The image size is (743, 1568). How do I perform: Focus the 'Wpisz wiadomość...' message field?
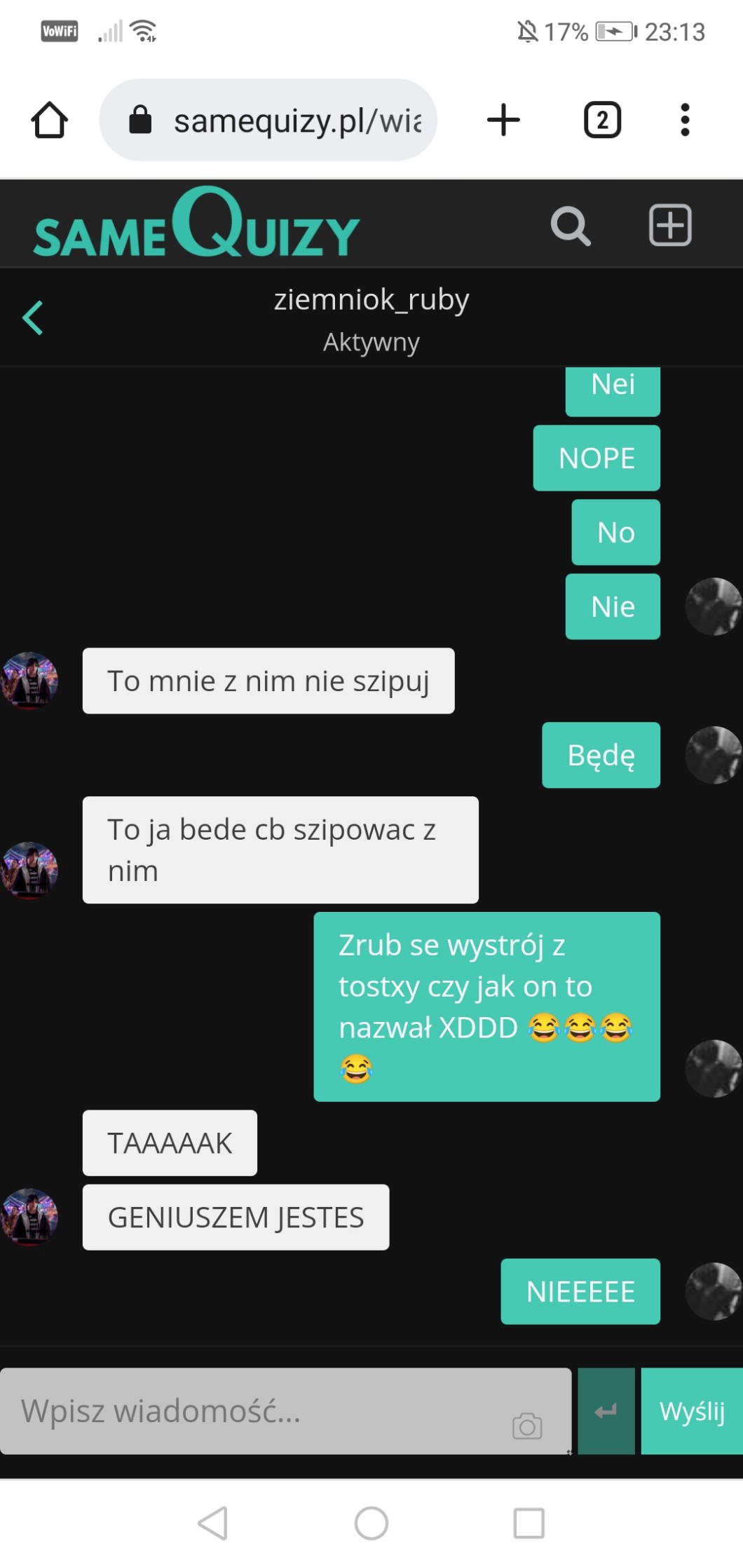(x=259, y=1410)
